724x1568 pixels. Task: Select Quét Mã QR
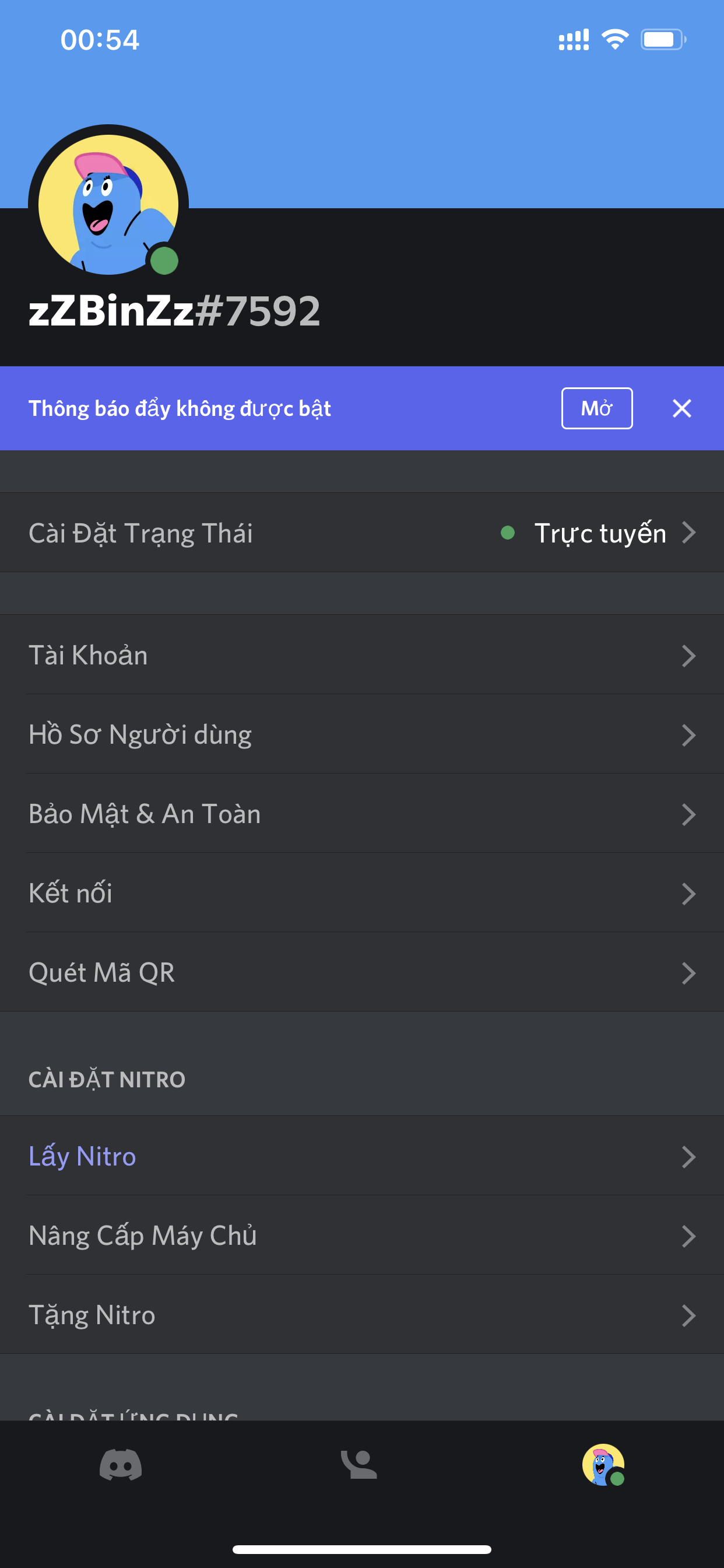(362, 972)
